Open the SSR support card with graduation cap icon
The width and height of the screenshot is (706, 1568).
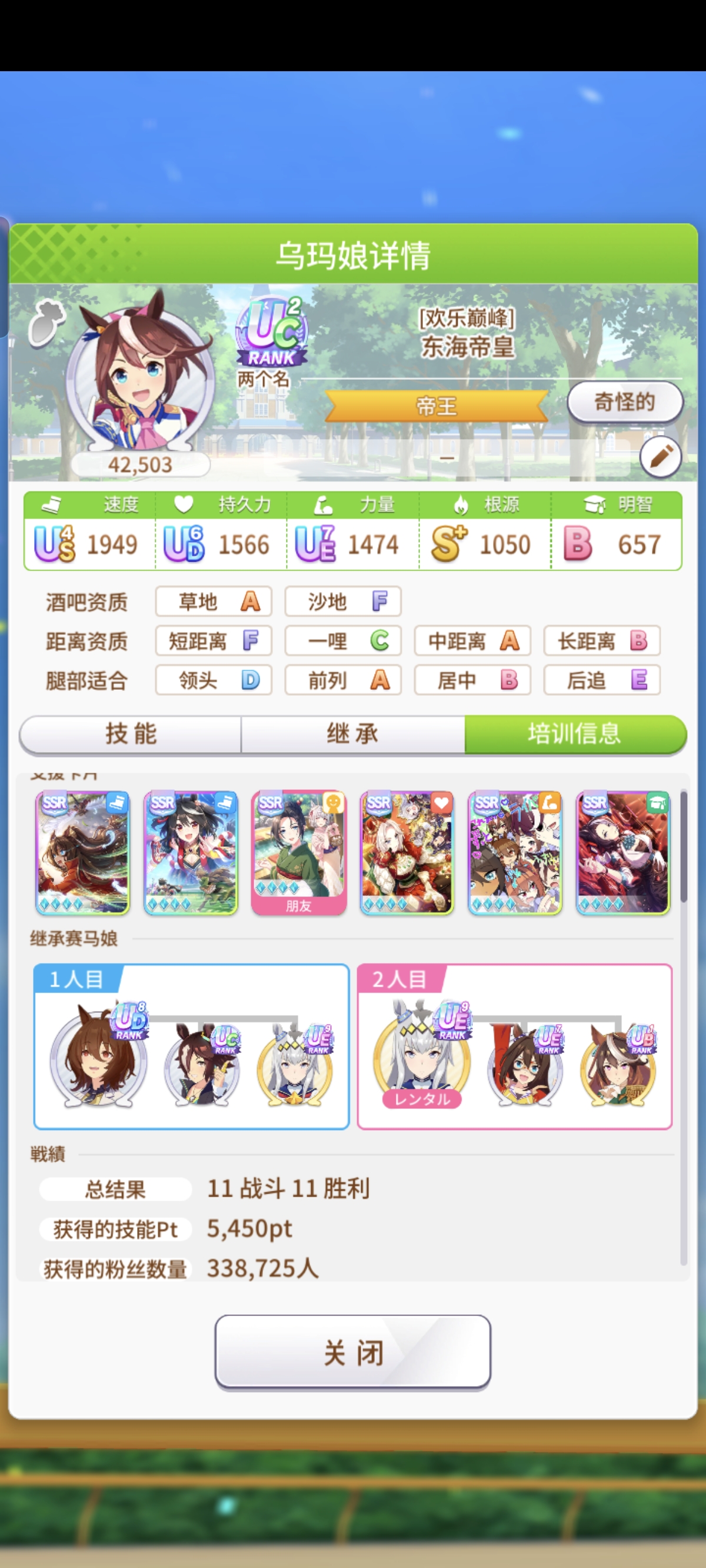coord(622,852)
